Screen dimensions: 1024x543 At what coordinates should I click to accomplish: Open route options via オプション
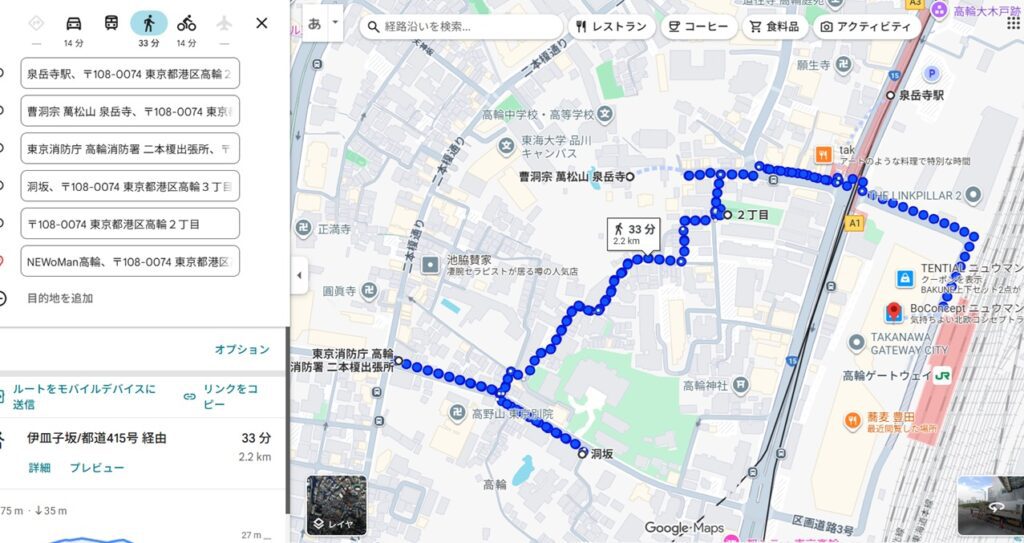(242, 350)
